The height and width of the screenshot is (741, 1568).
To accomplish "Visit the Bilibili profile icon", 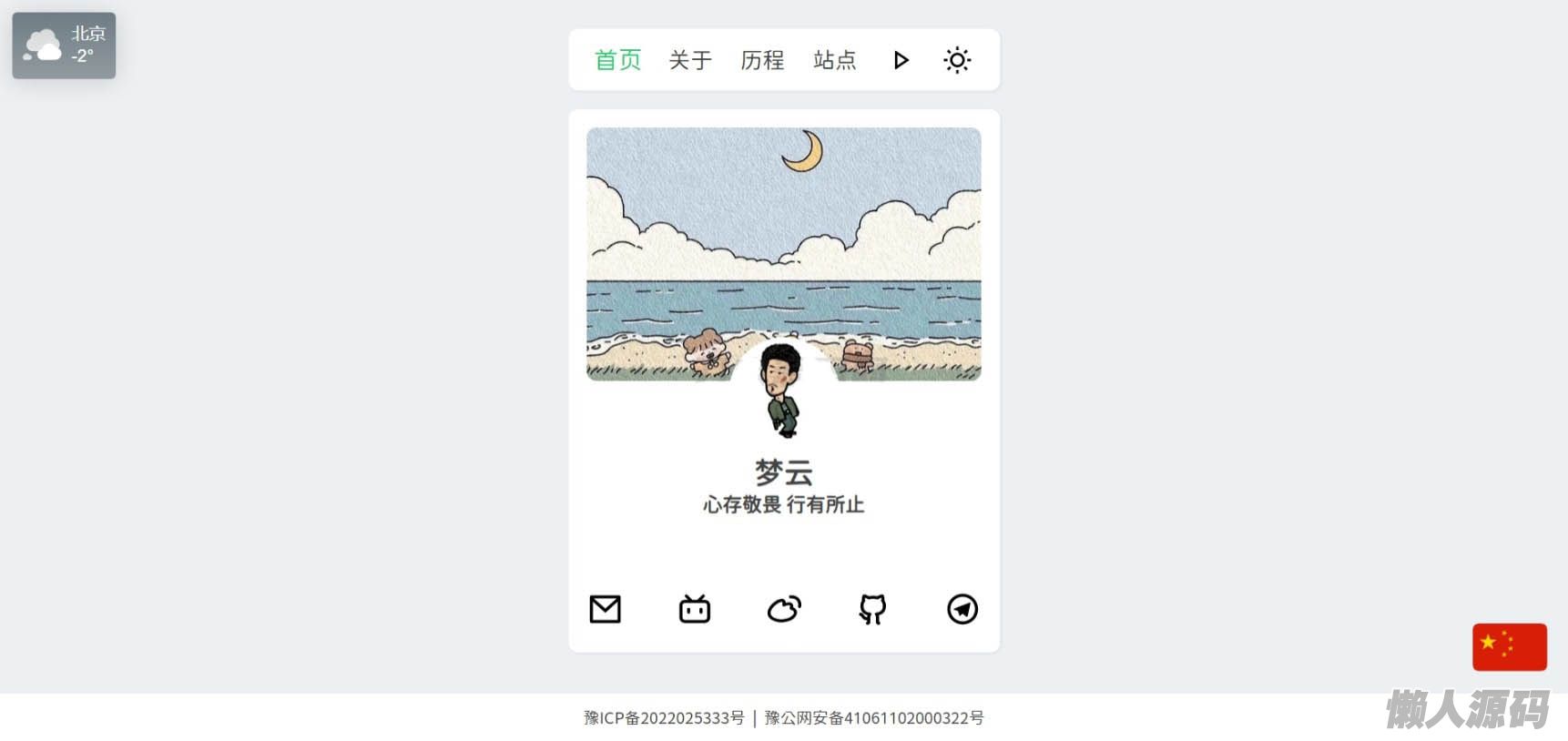I will coord(695,609).
